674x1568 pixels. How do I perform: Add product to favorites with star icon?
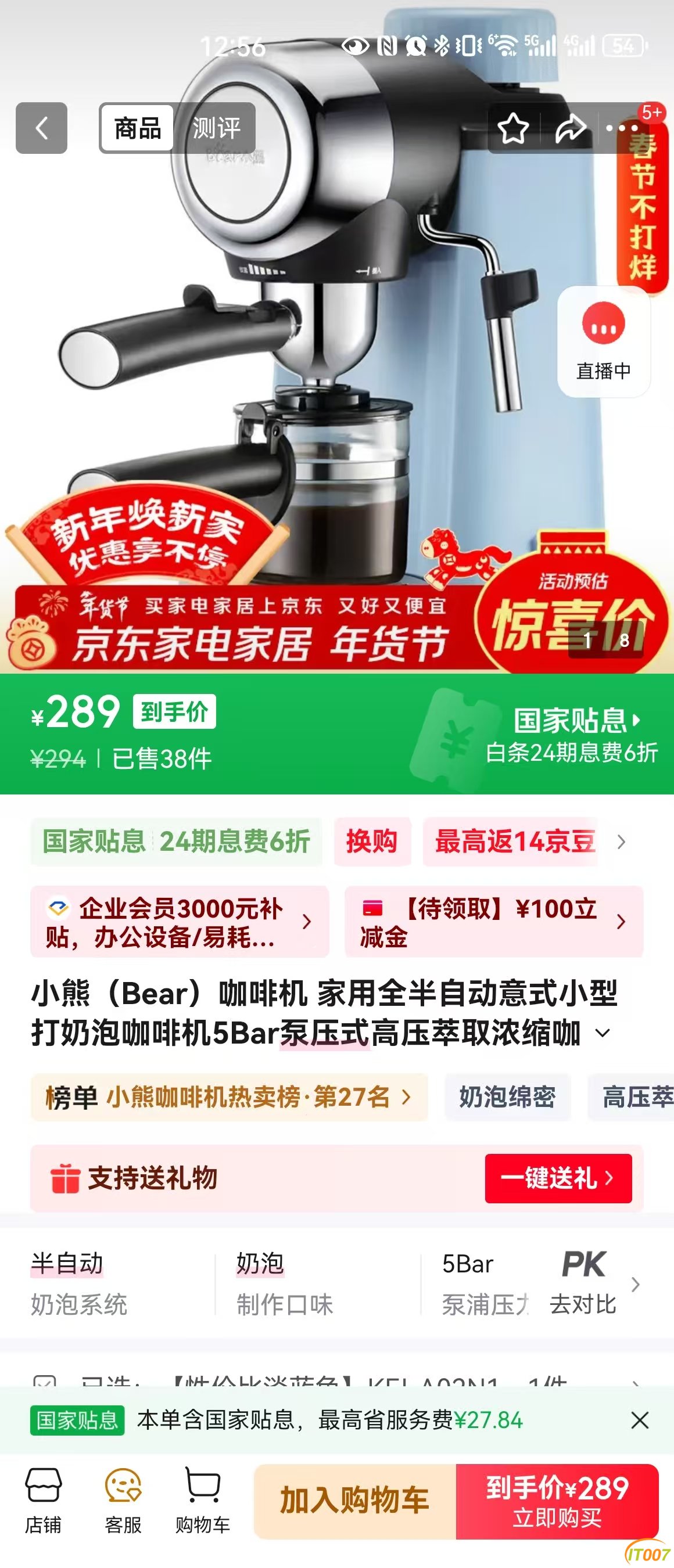click(x=513, y=128)
